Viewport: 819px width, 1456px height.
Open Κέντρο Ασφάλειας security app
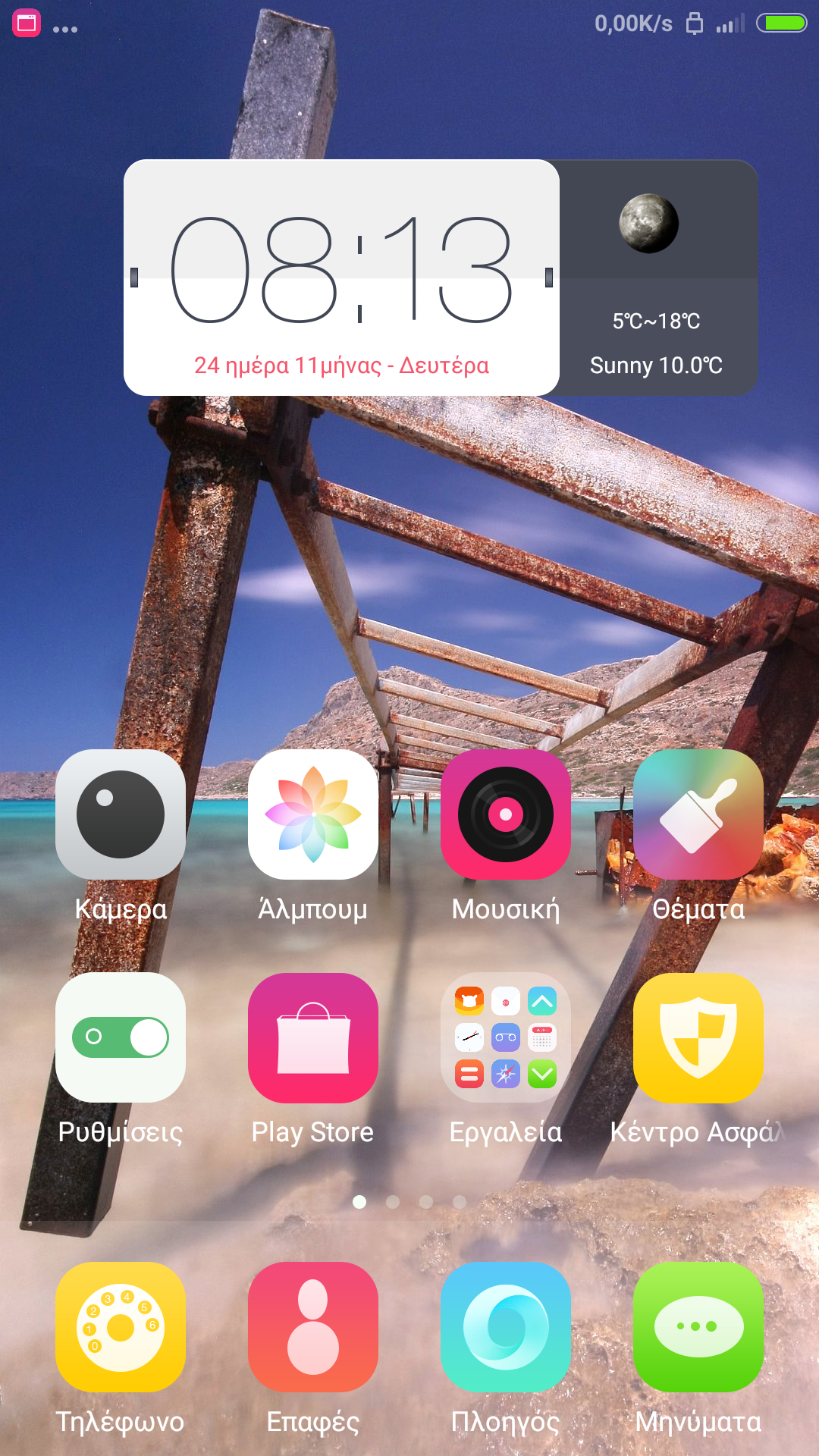(698, 1037)
